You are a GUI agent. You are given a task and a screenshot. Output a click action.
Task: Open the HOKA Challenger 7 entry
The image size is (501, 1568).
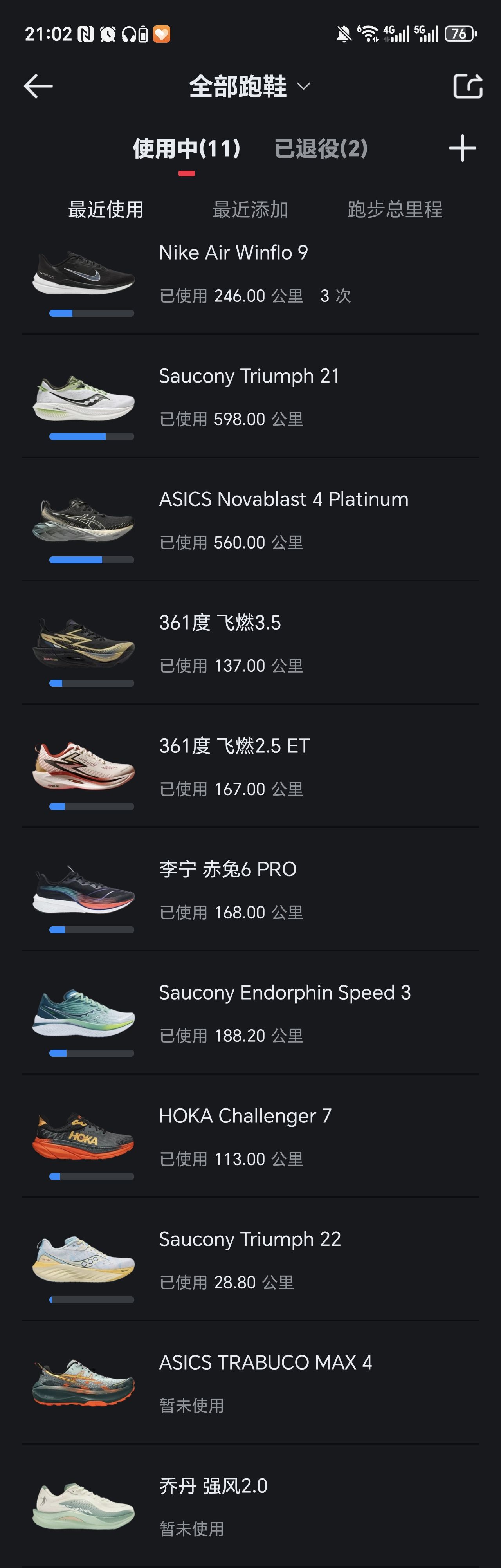(x=250, y=1137)
